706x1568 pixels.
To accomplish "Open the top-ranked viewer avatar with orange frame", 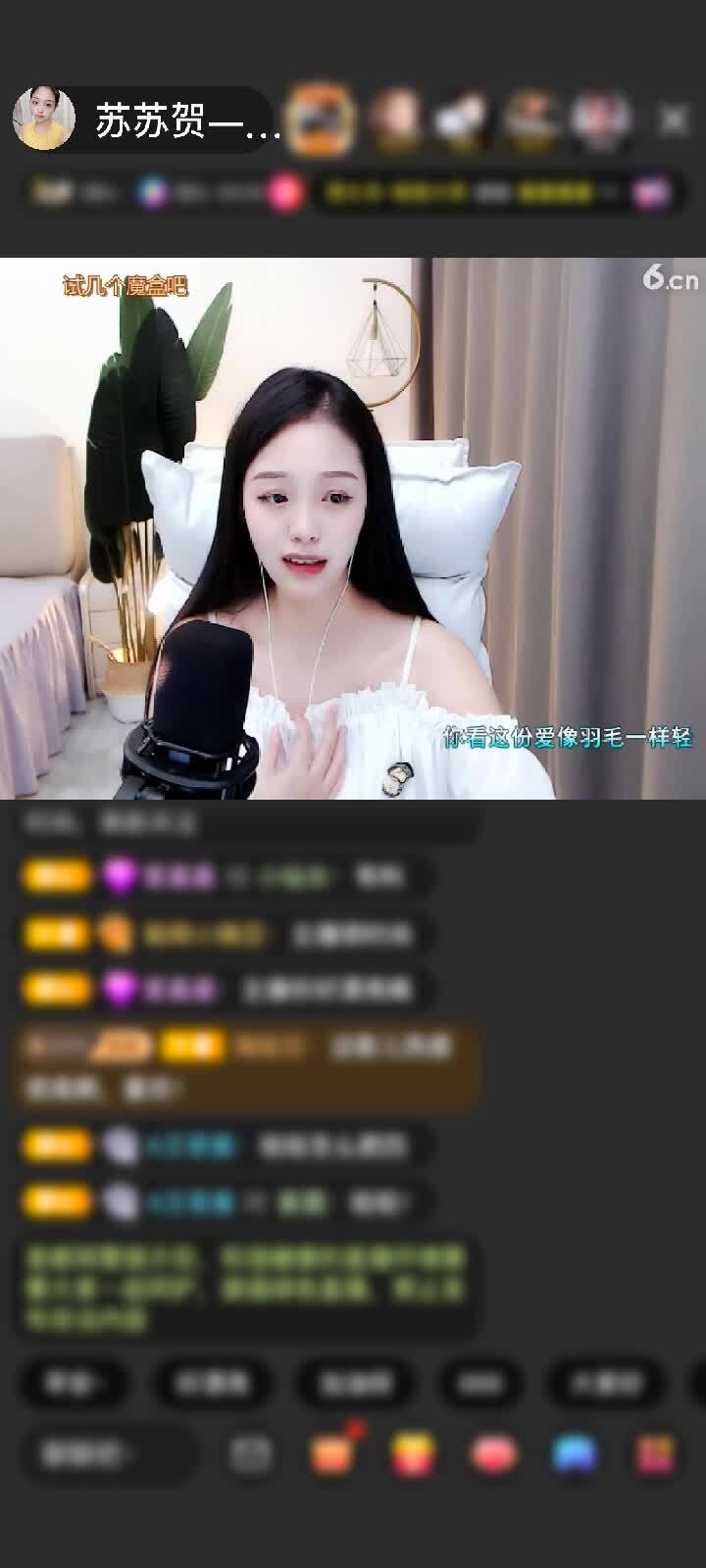I will (x=321, y=120).
